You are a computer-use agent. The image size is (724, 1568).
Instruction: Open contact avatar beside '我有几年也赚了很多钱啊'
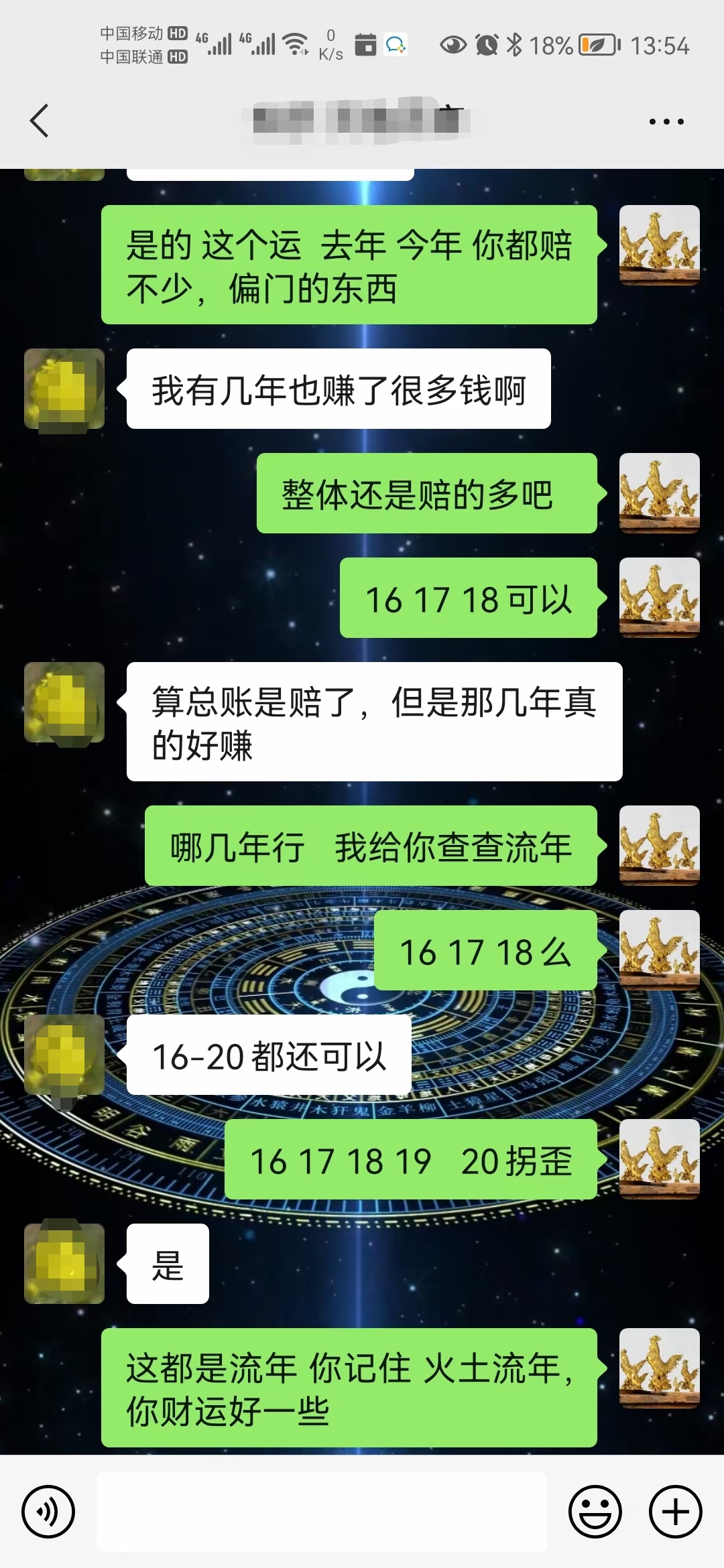click(x=64, y=389)
